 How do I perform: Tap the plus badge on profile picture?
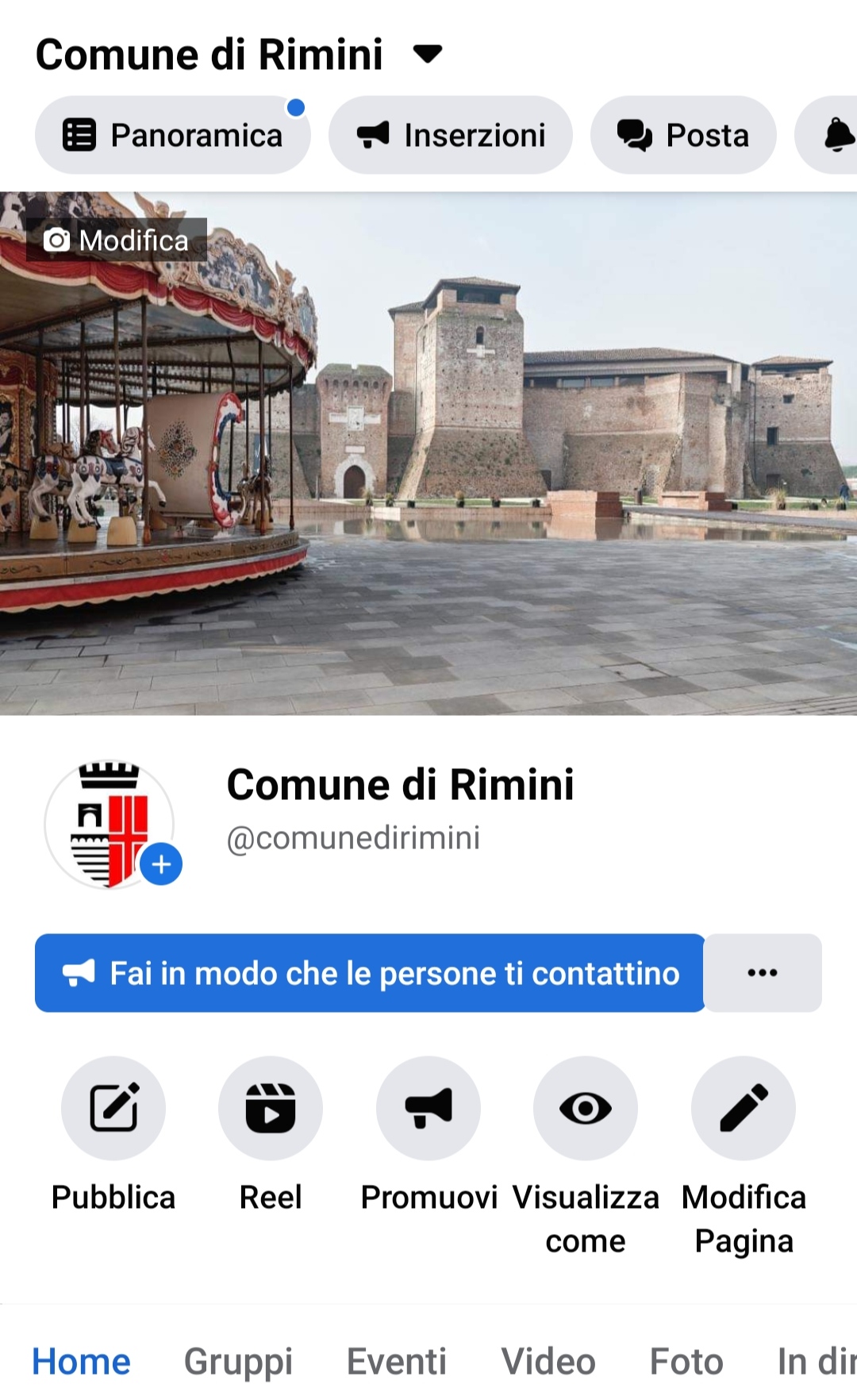point(162,864)
